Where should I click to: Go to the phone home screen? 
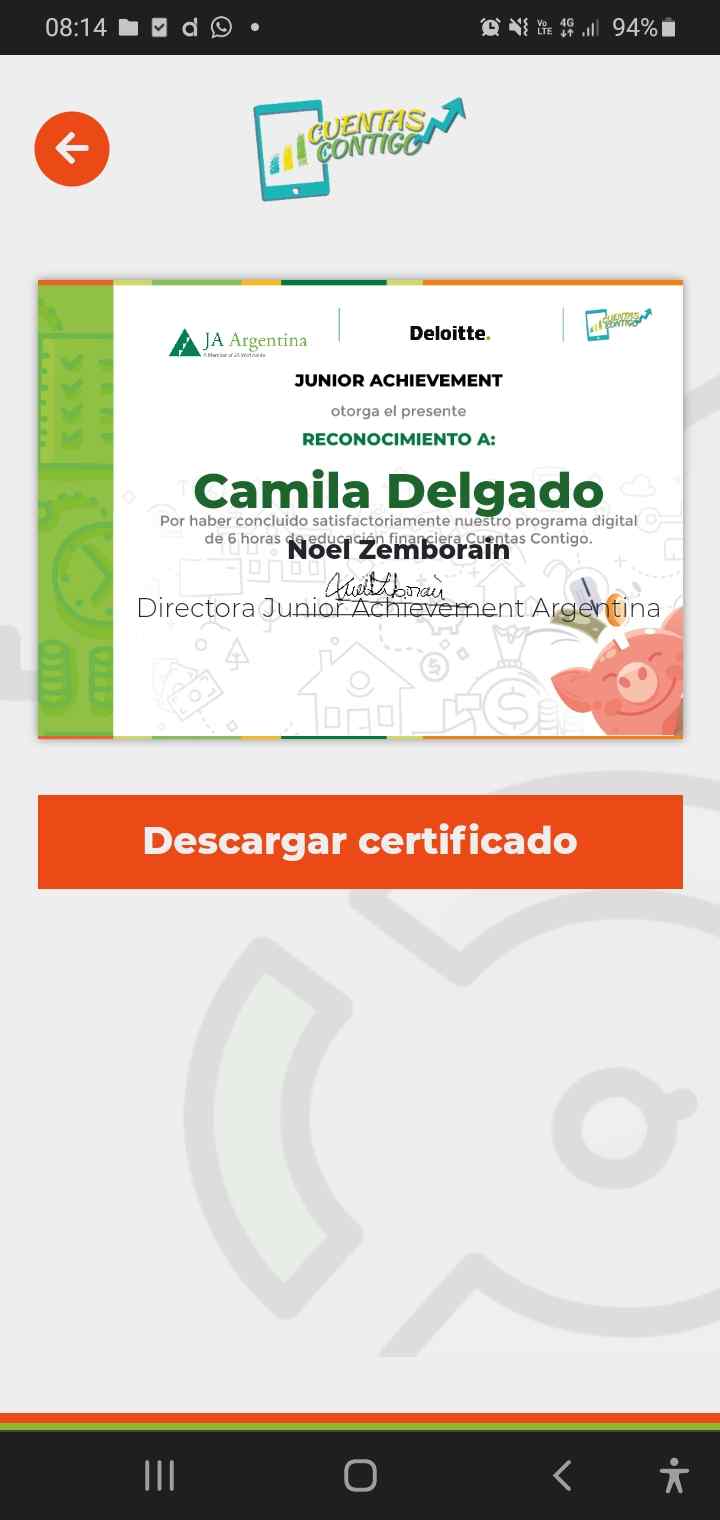tap(360, 1475)
